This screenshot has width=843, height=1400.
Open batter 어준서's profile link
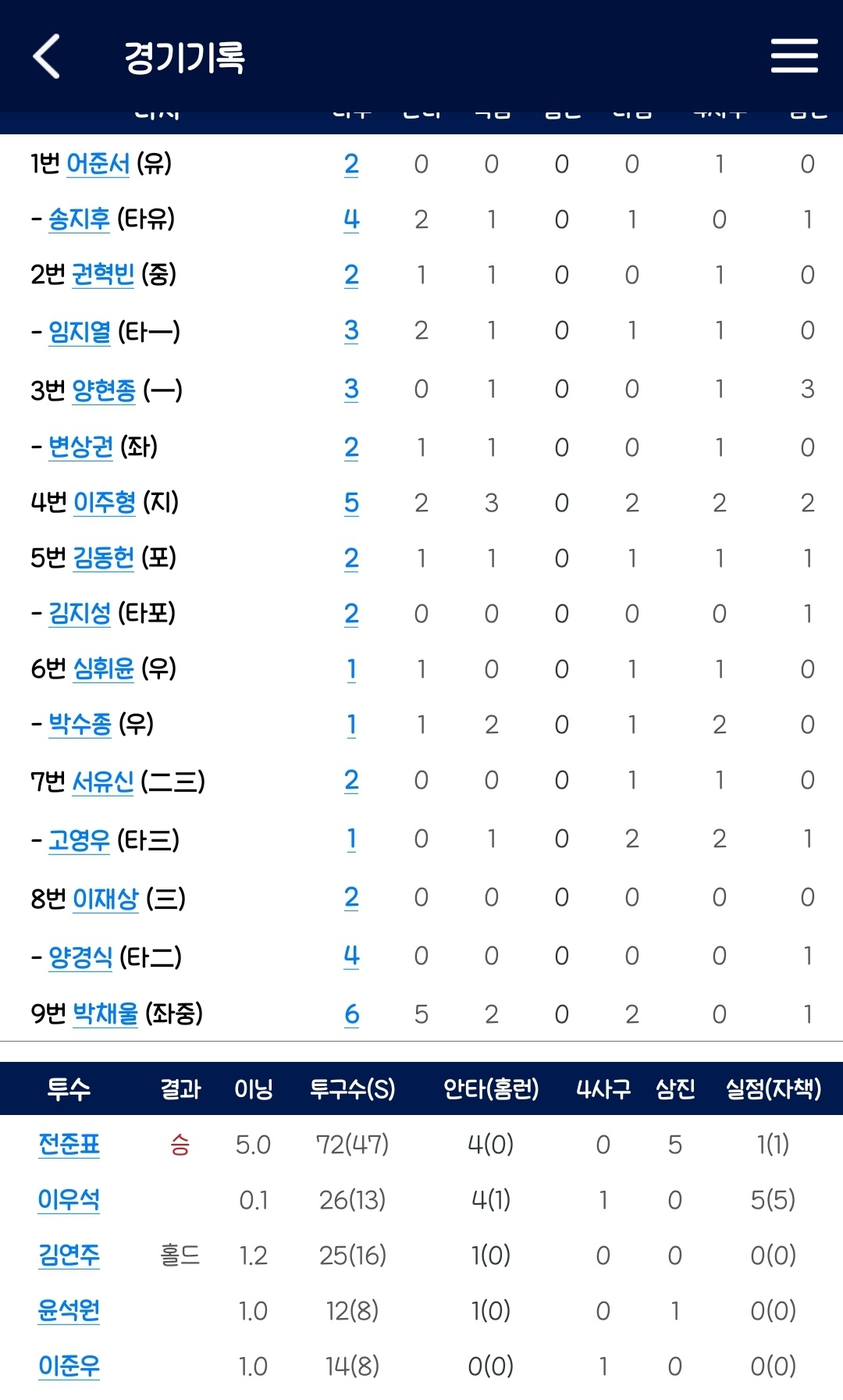click(x=98, y=164)
